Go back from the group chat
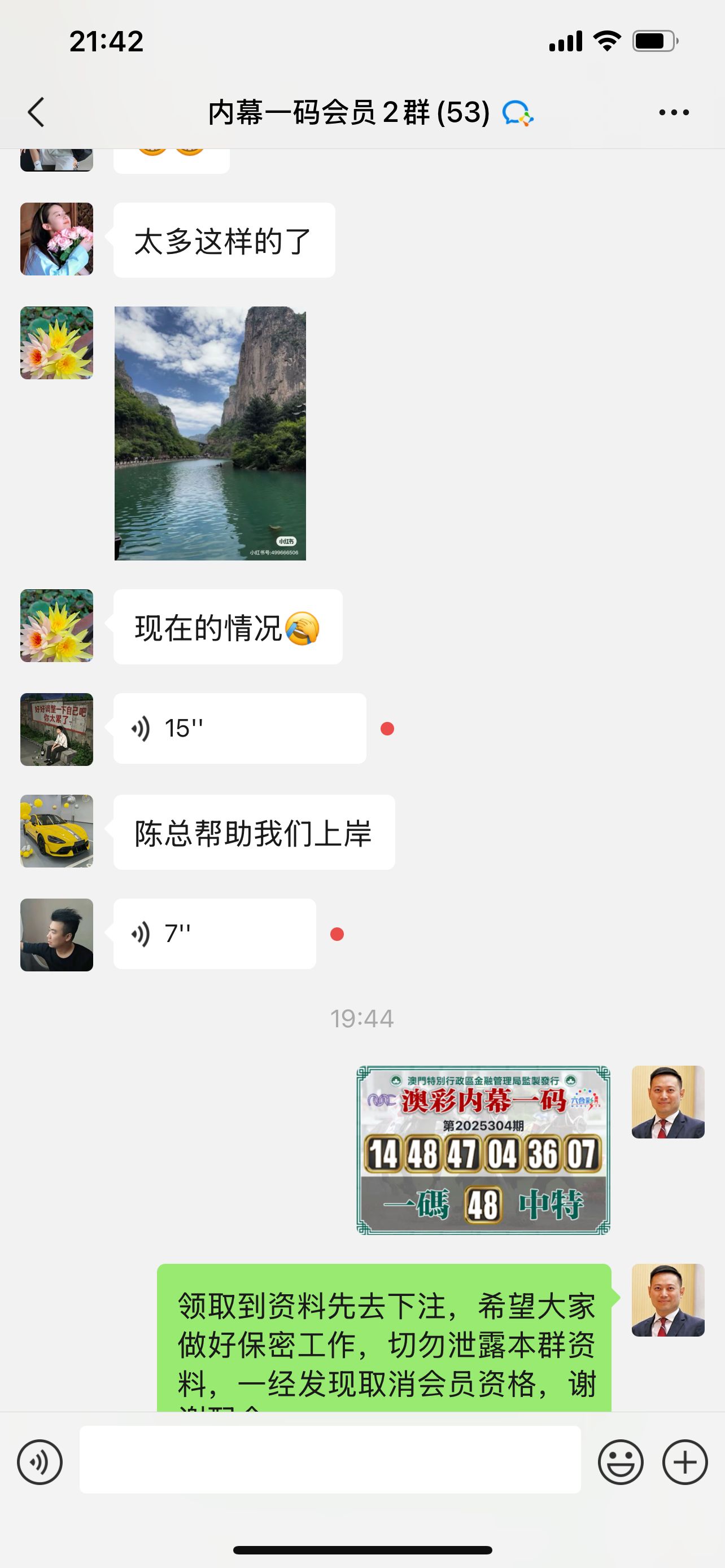This screenshot has height=1568, width=725. pos(37,113)
